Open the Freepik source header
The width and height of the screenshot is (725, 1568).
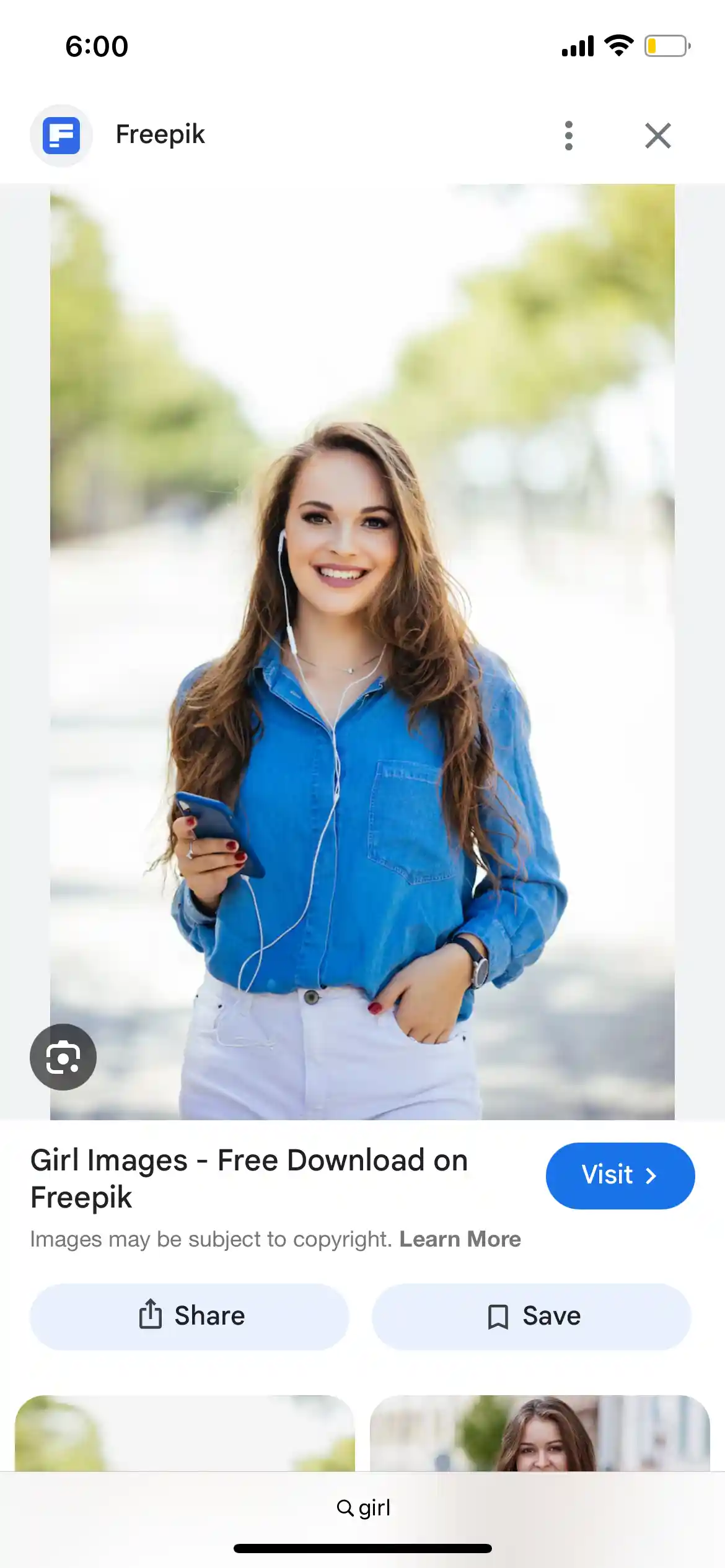tap(160, 135)
